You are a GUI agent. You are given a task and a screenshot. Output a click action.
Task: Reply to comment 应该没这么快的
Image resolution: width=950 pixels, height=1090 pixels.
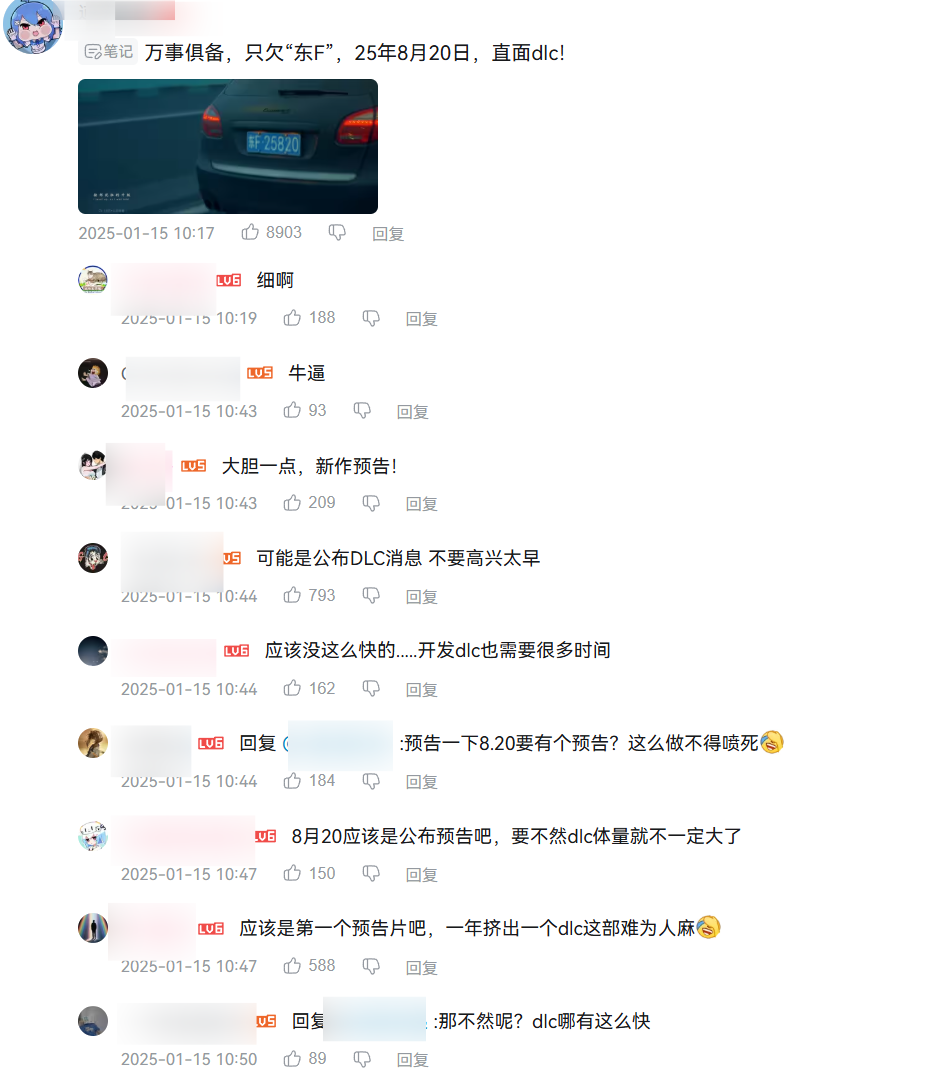(422, 689)
